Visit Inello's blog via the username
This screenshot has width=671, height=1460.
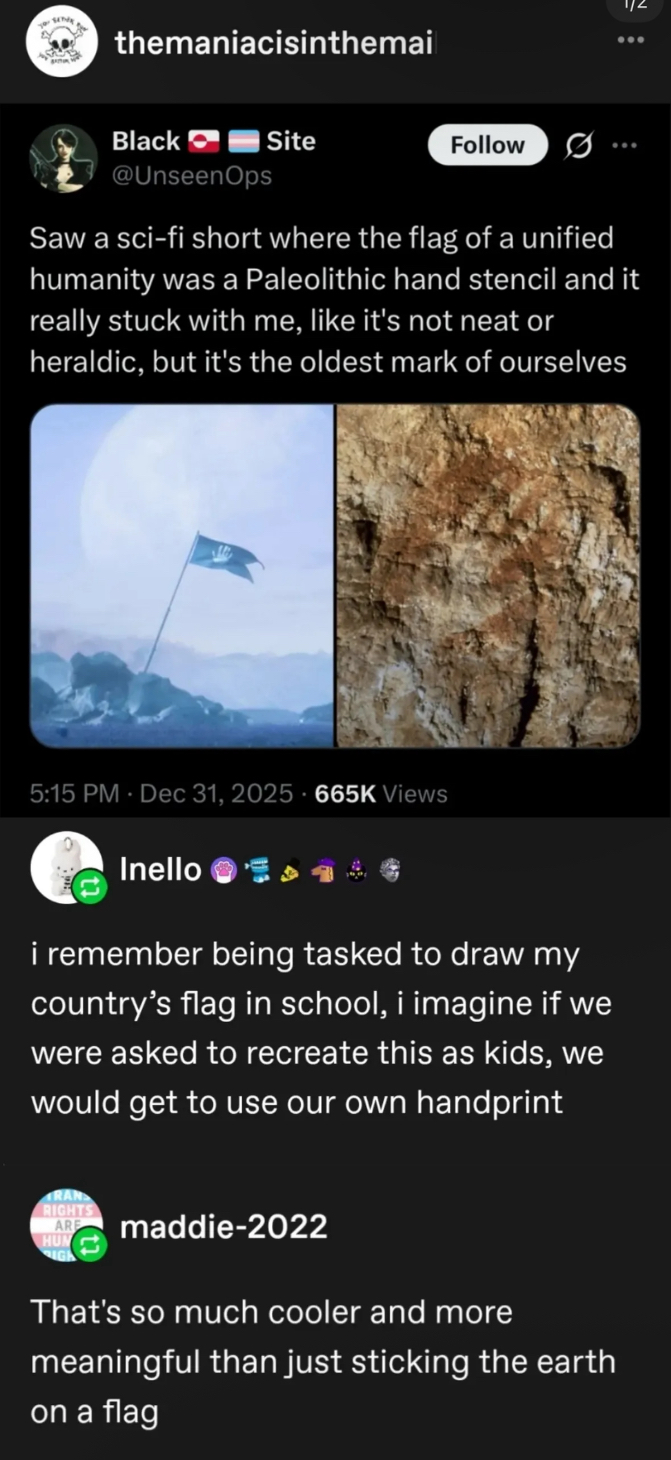(x=160, y=870)
